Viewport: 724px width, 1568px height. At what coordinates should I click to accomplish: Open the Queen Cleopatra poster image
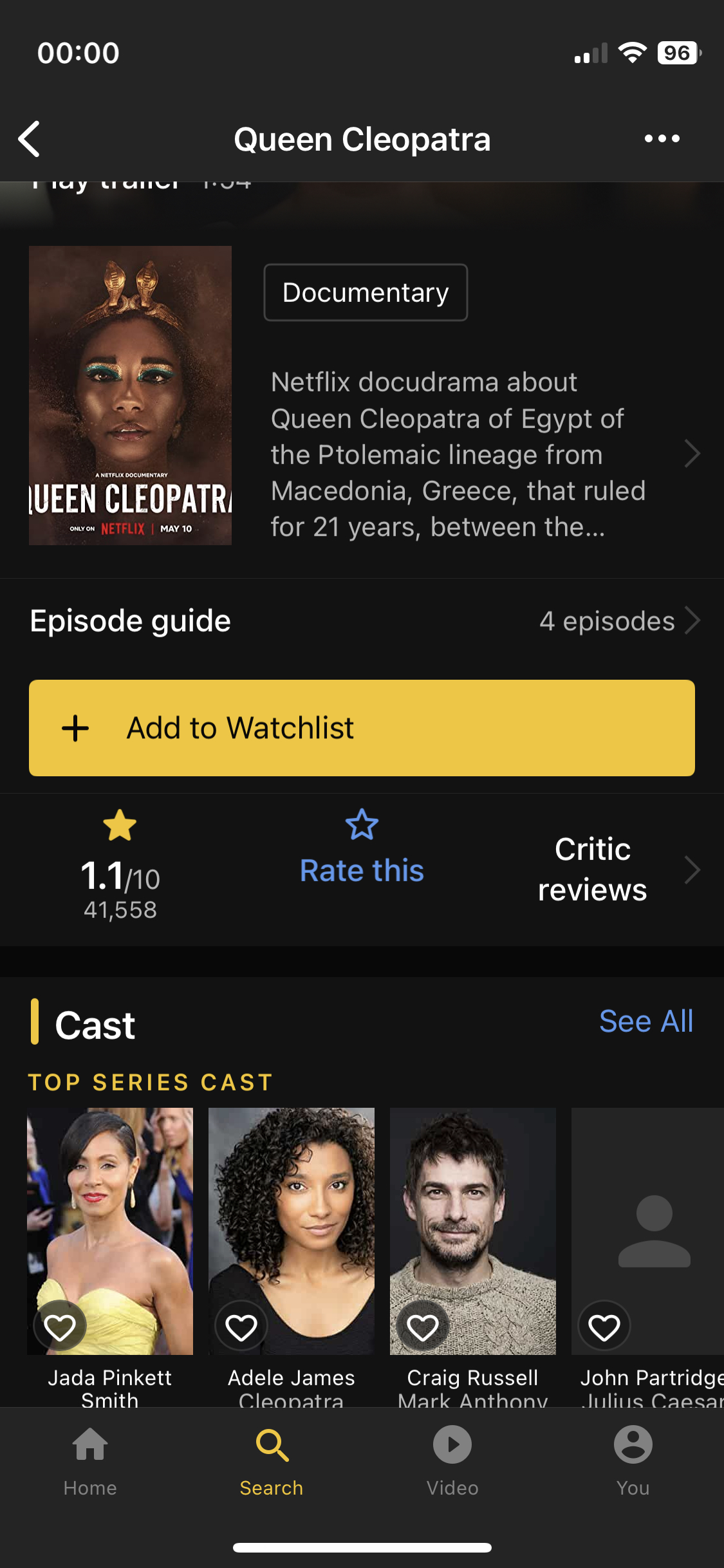click(x=130, y=395)
